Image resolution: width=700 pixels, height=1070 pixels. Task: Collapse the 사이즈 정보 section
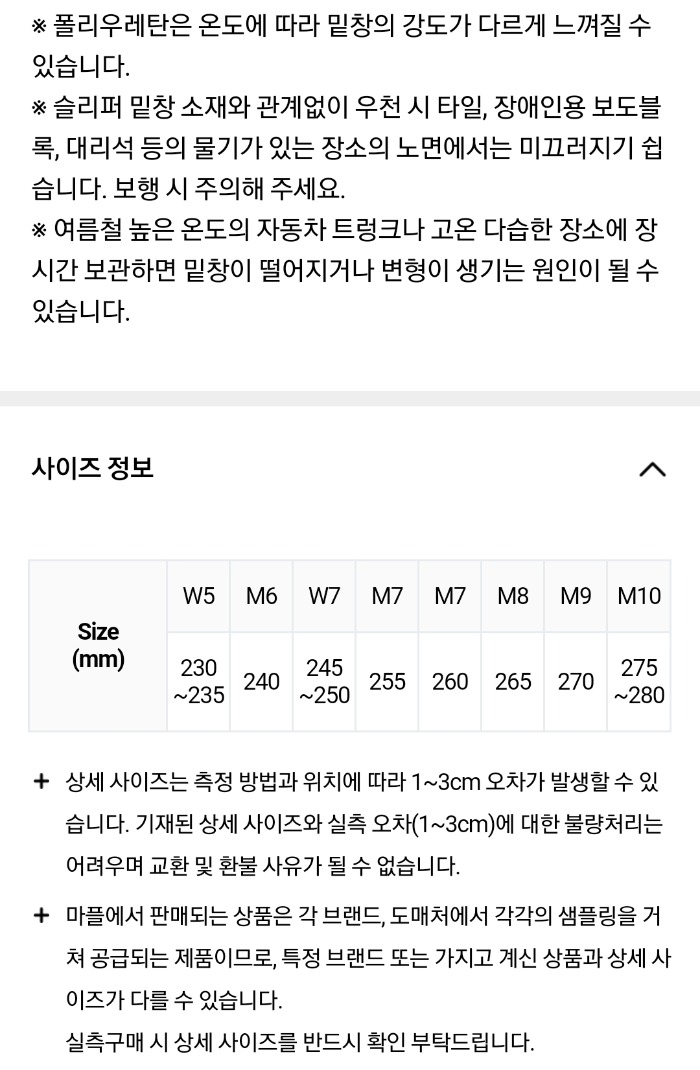pos(651,469)
